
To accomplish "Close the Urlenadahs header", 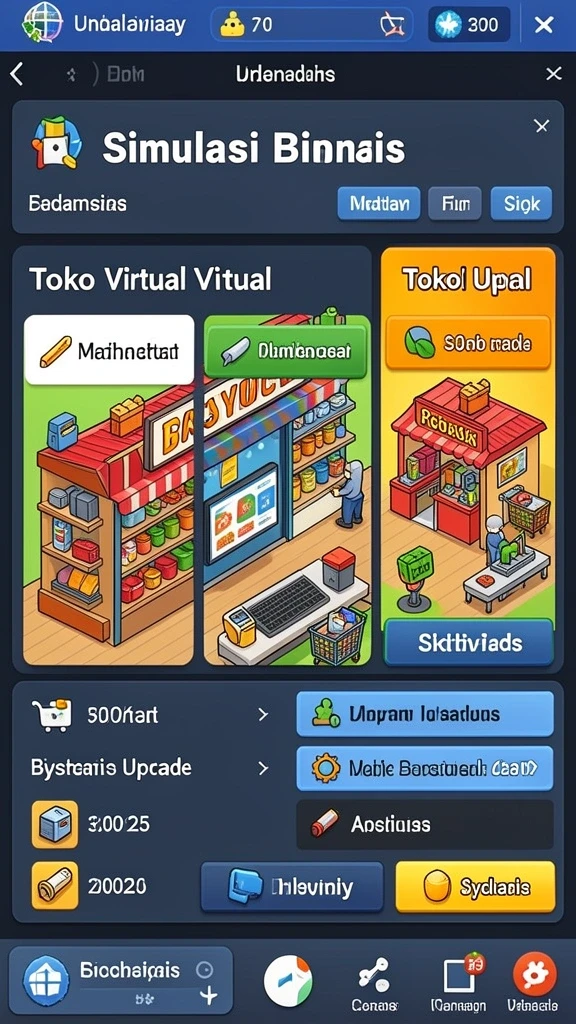I will 553,74.
